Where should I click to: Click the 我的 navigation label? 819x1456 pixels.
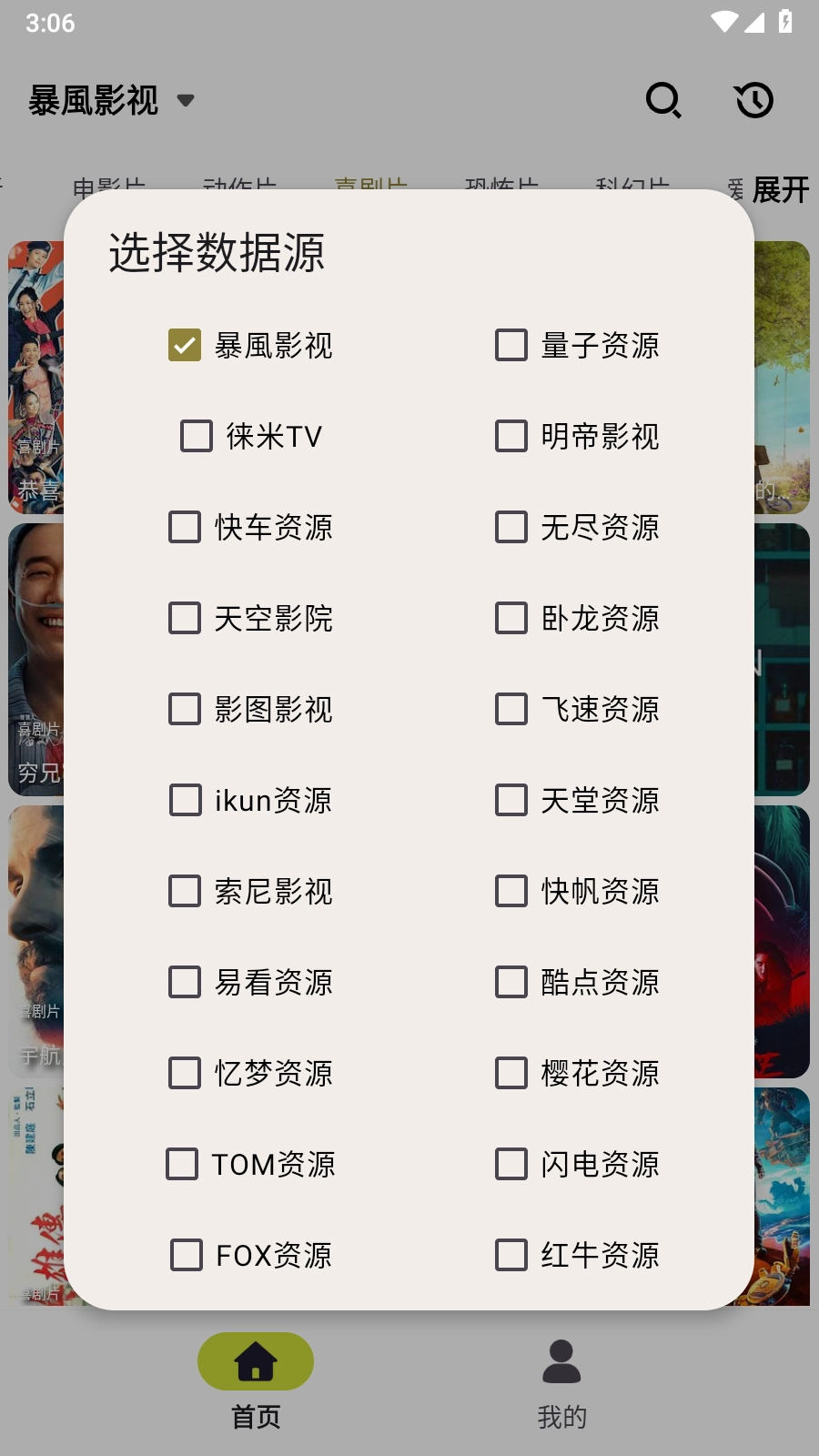tap(561, 1416)
